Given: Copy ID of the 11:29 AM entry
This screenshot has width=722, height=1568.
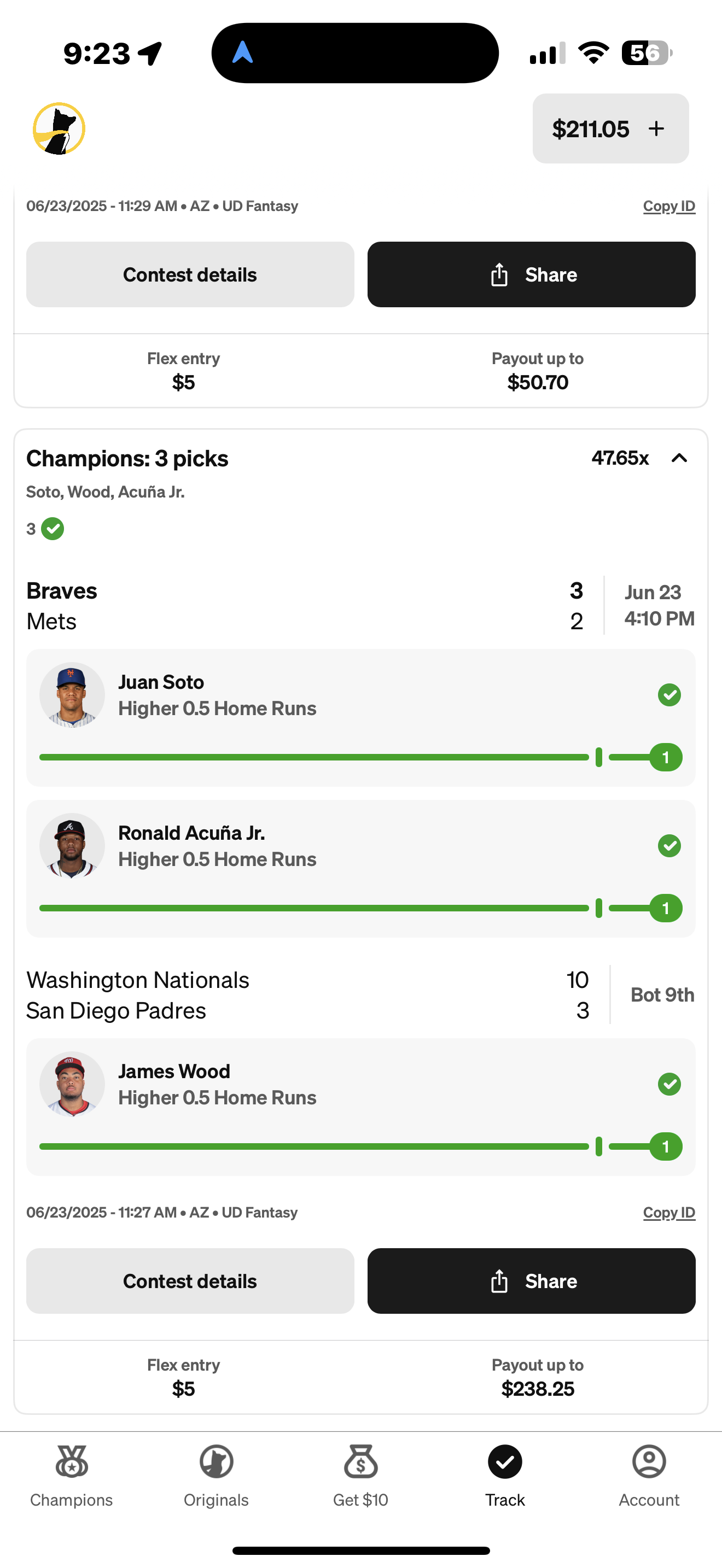Looking at the screenshot, I should pyautogui.click(x=668, y=206).
